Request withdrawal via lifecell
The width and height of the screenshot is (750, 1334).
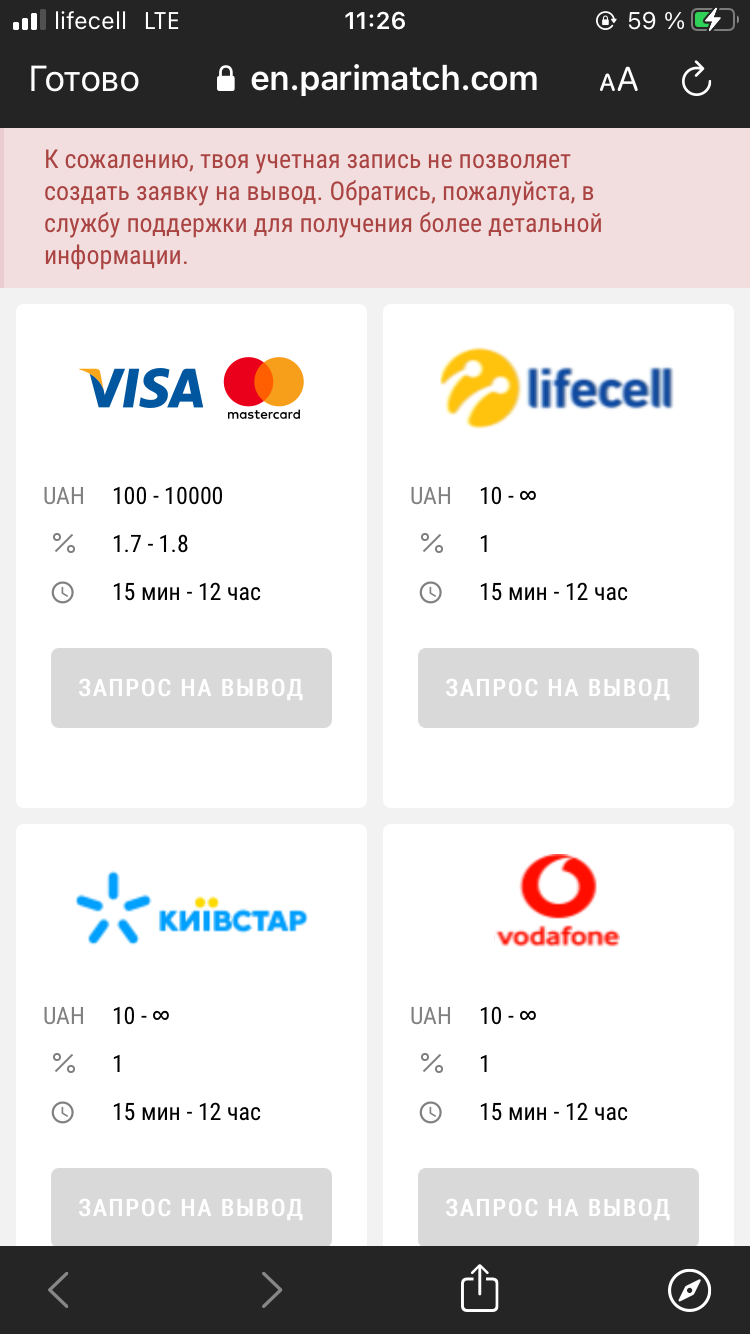pyautogui.click(x=558, y=688)
